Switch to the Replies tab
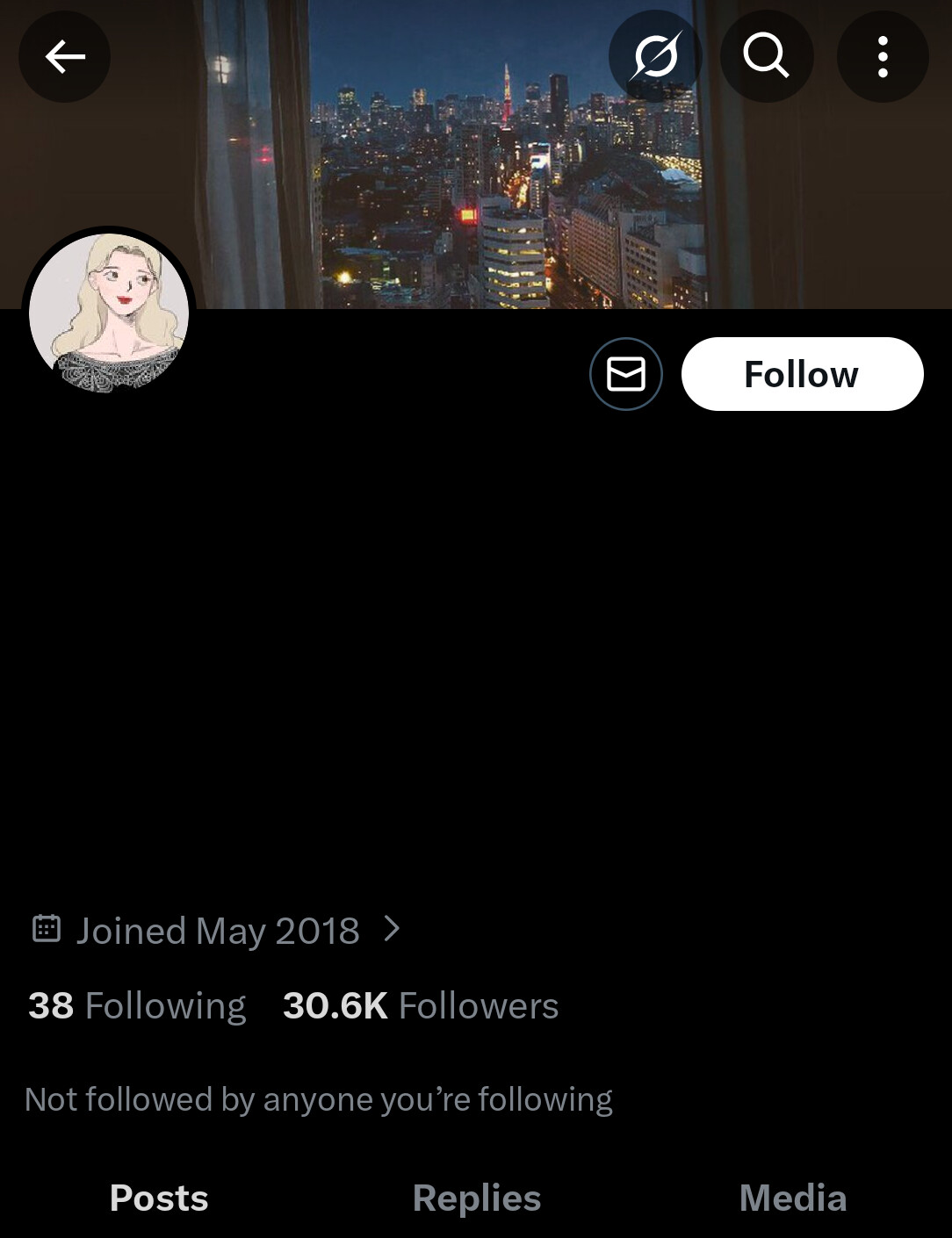 (x=476, y=1198)
